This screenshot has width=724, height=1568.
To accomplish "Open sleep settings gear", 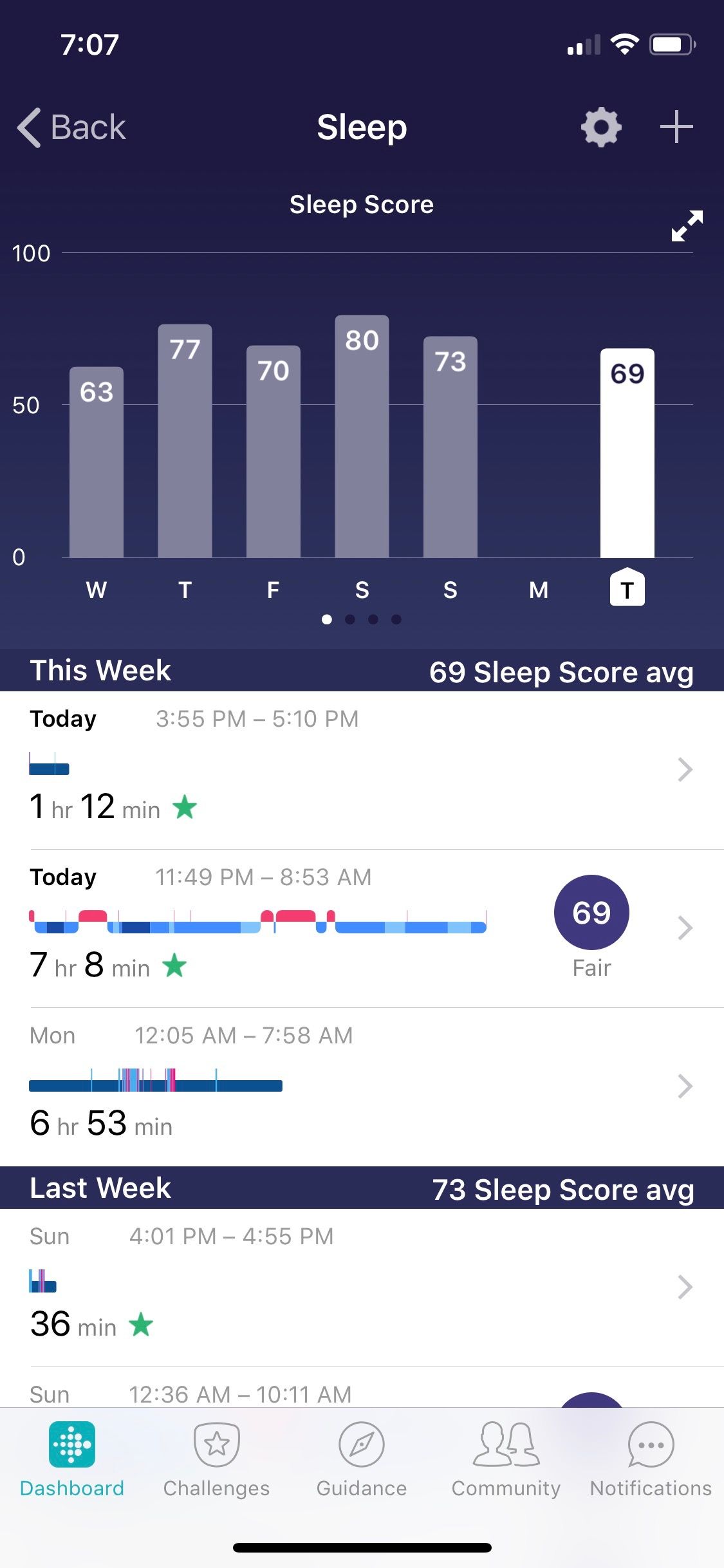I will tap(601, 127).
